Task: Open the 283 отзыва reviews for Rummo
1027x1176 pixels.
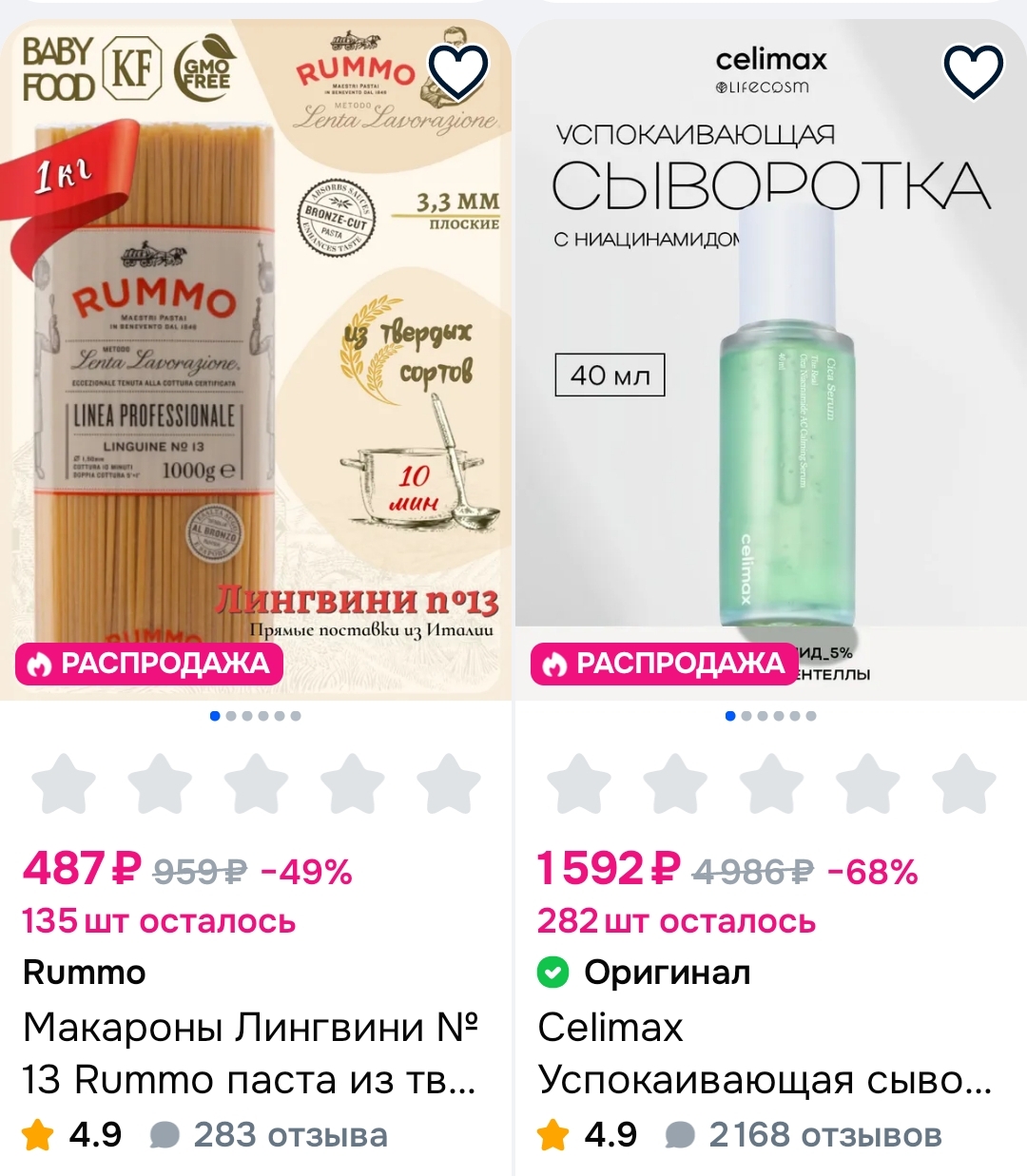Action: [x=270, y=1134]
